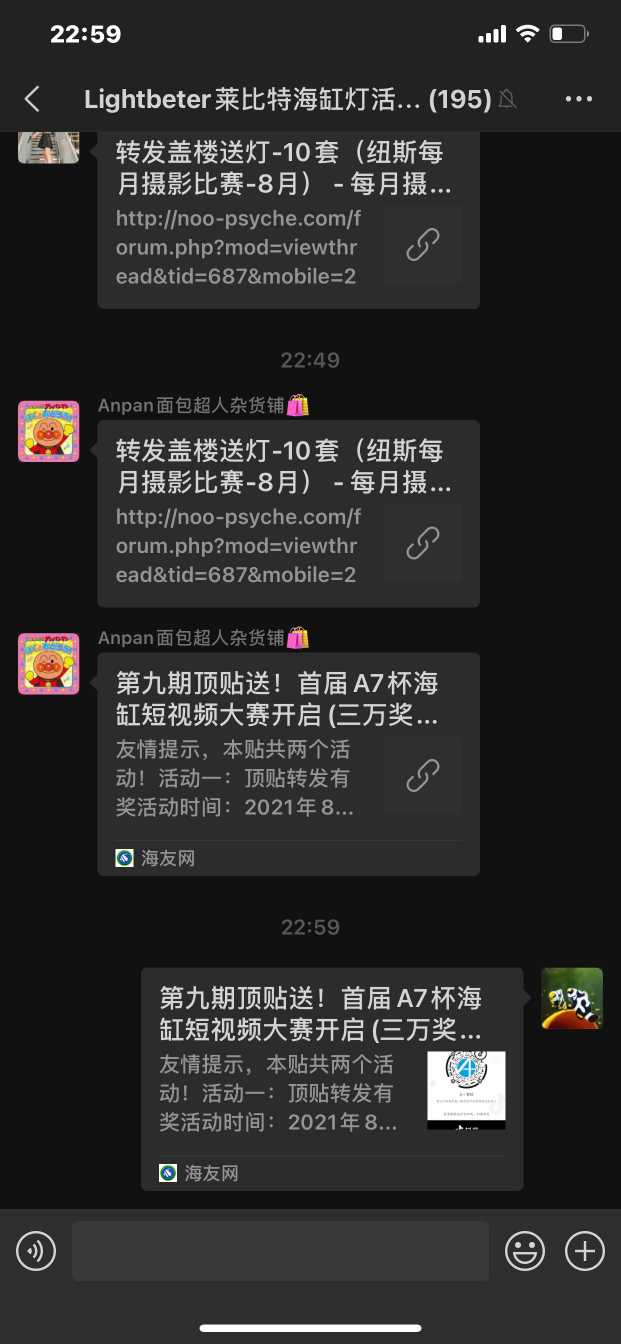Switch to voice message input
621x1344 pixels.
(x=36, y=1251)
